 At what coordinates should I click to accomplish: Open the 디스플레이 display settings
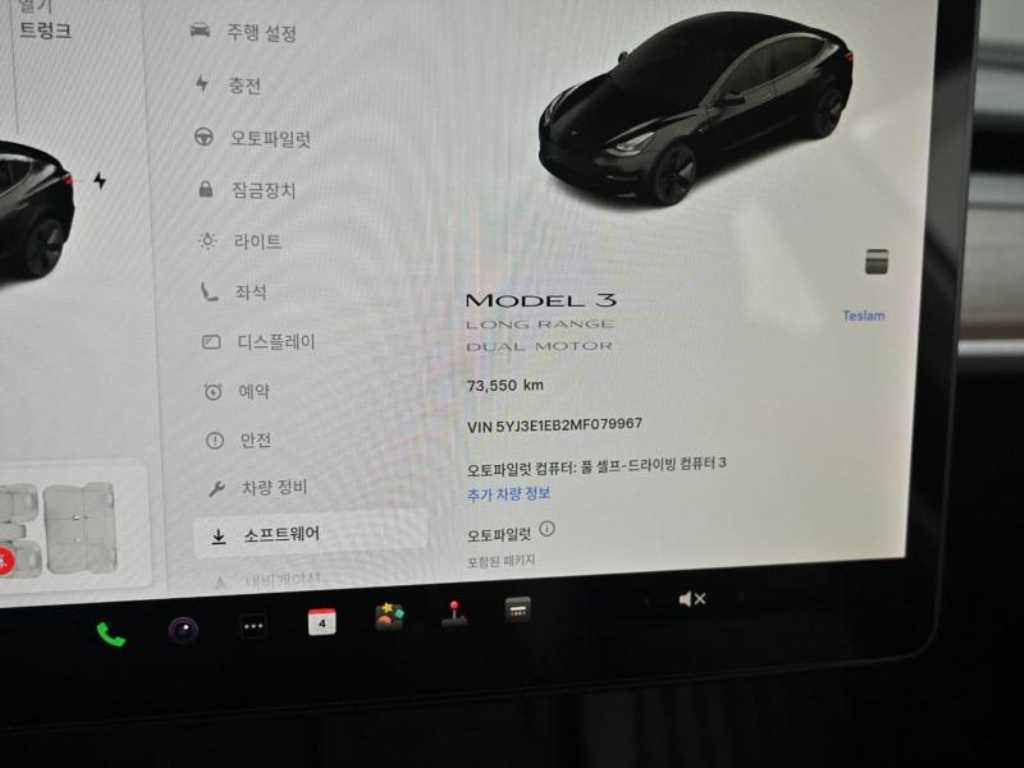275,342
